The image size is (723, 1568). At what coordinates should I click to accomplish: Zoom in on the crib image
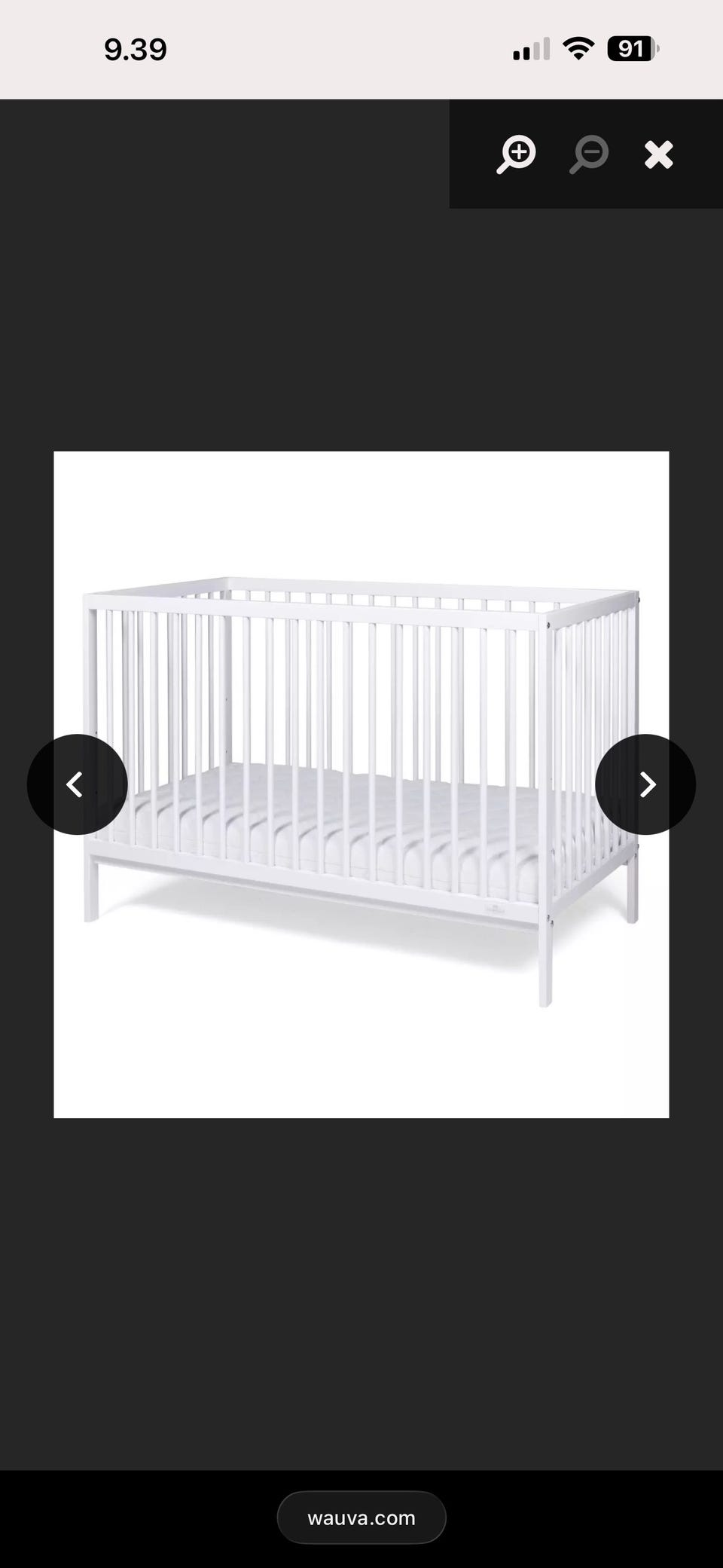point(517,154)
